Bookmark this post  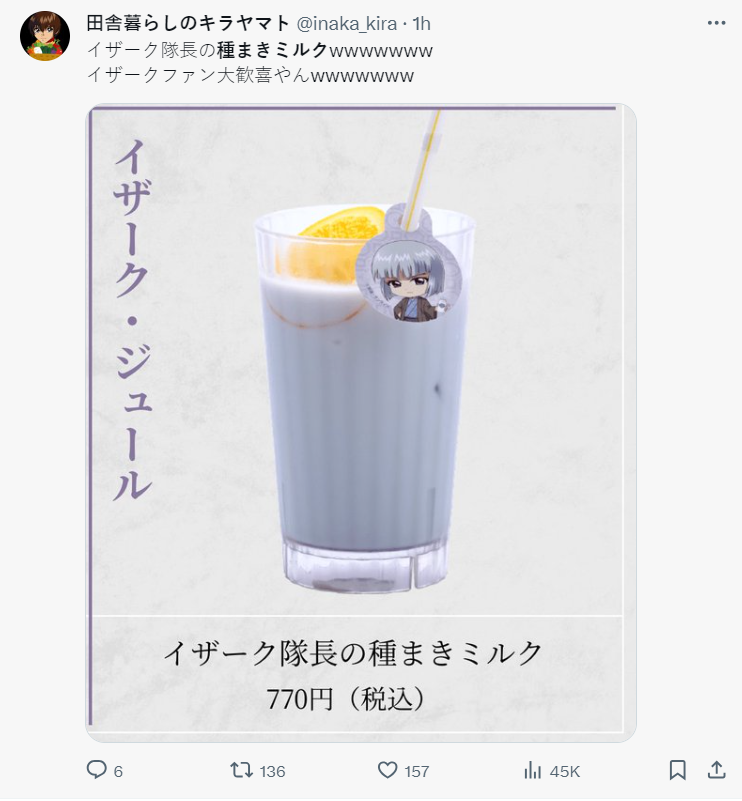click(x=677, y=770)
